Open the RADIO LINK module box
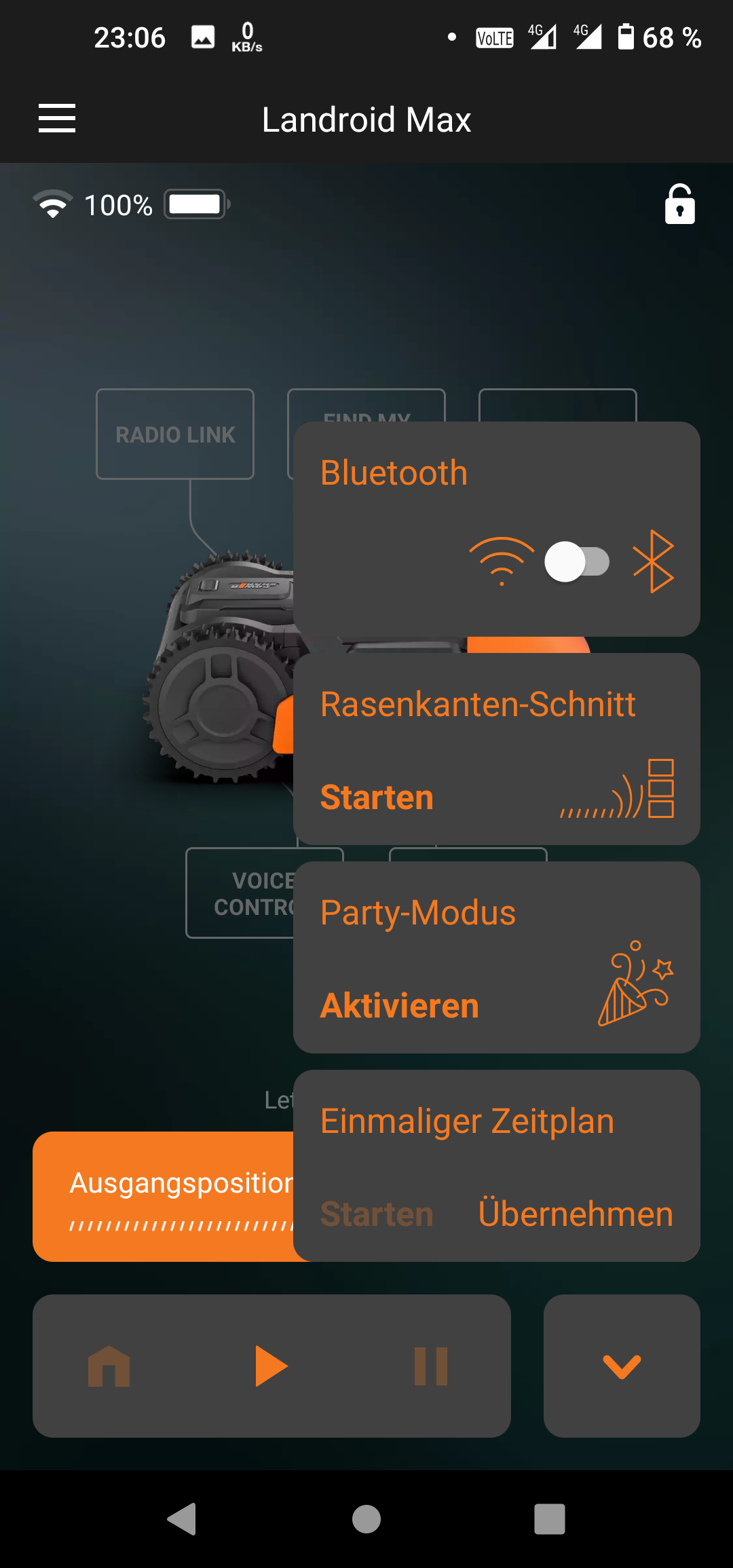Viewport: 733px width, 1568px height. 175,434
